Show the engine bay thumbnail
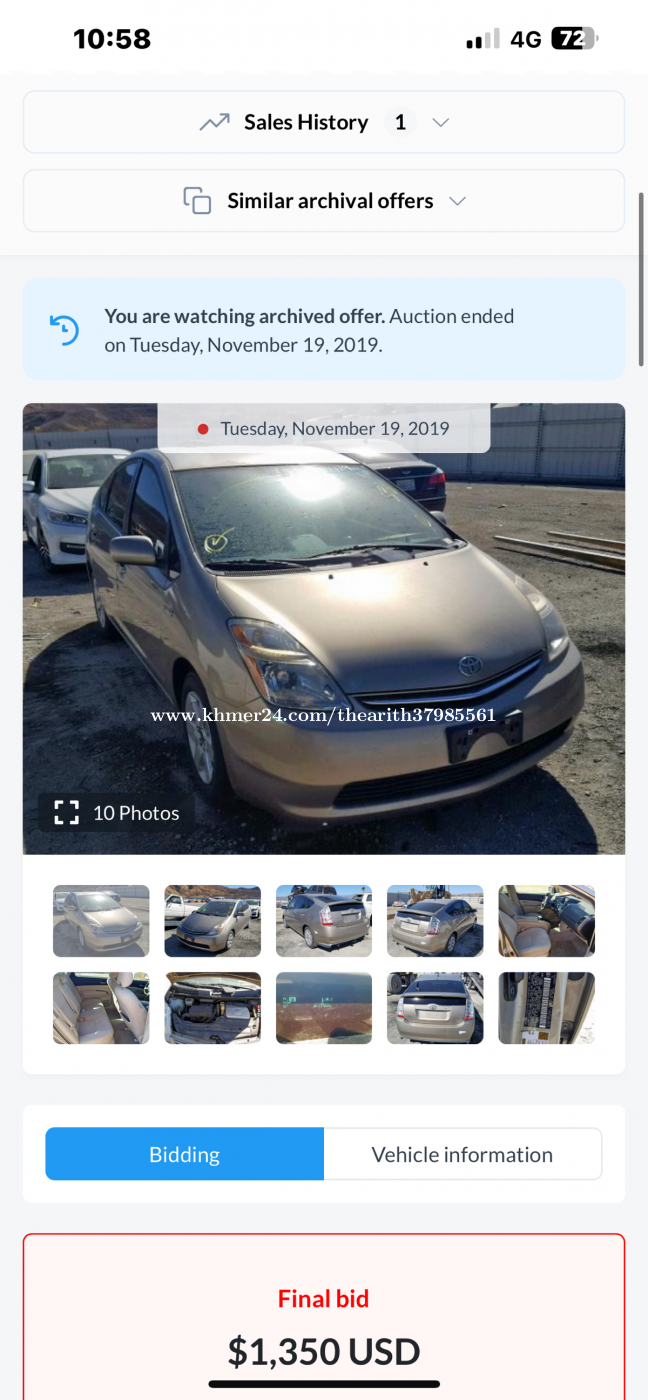The width and height of the screenshot is (648, 1400). tap(212, 1008)
